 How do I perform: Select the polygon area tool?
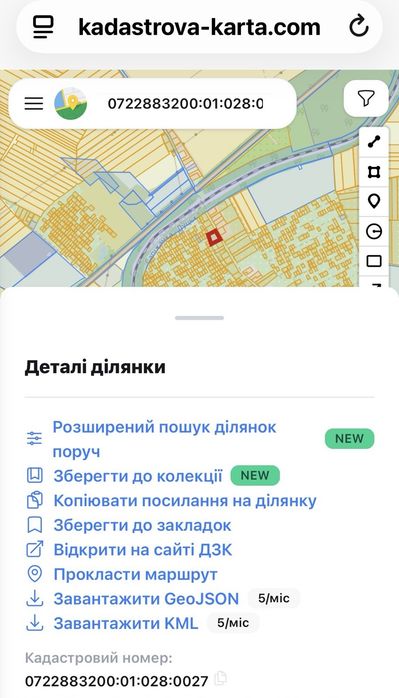(374, 172)
